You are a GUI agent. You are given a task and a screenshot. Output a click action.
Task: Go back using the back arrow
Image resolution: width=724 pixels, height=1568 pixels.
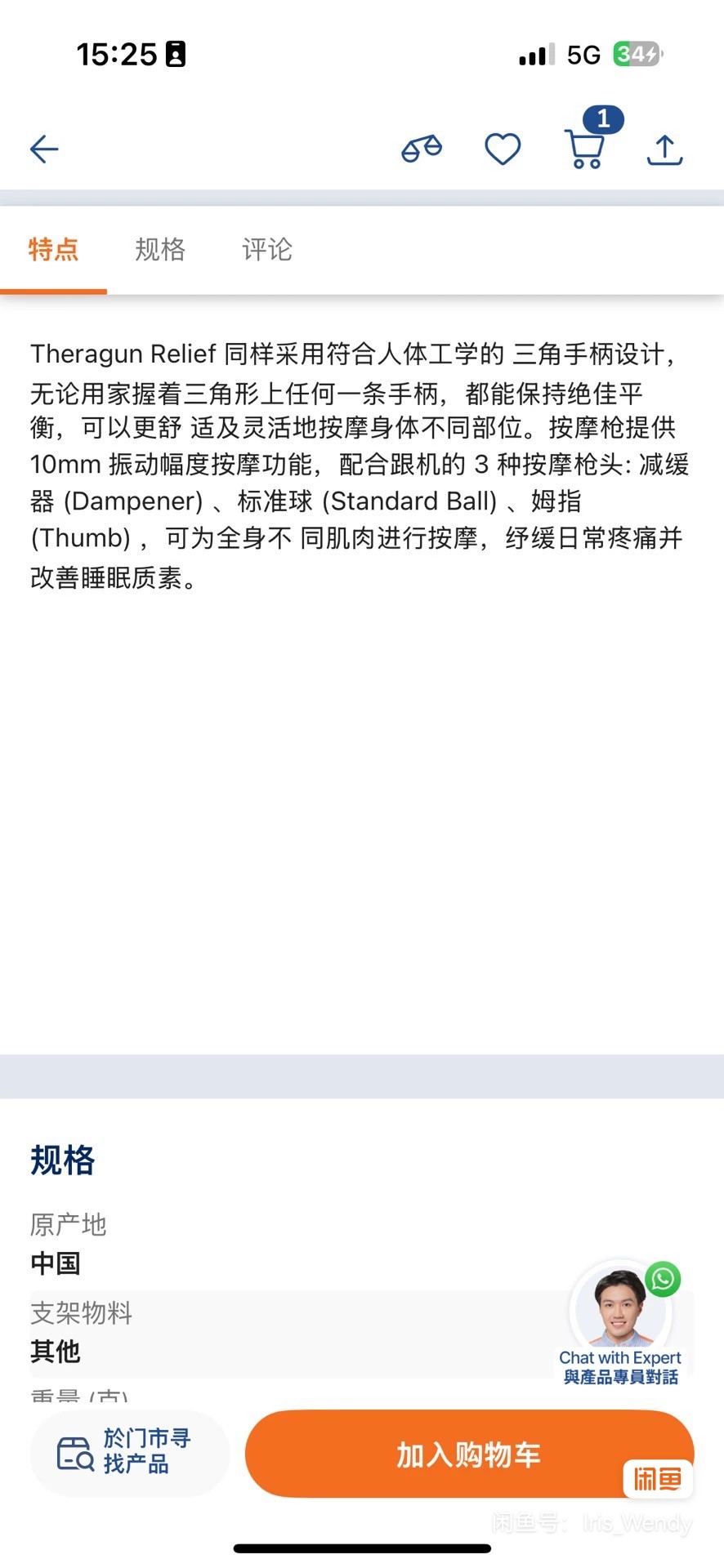coord(43,149)
